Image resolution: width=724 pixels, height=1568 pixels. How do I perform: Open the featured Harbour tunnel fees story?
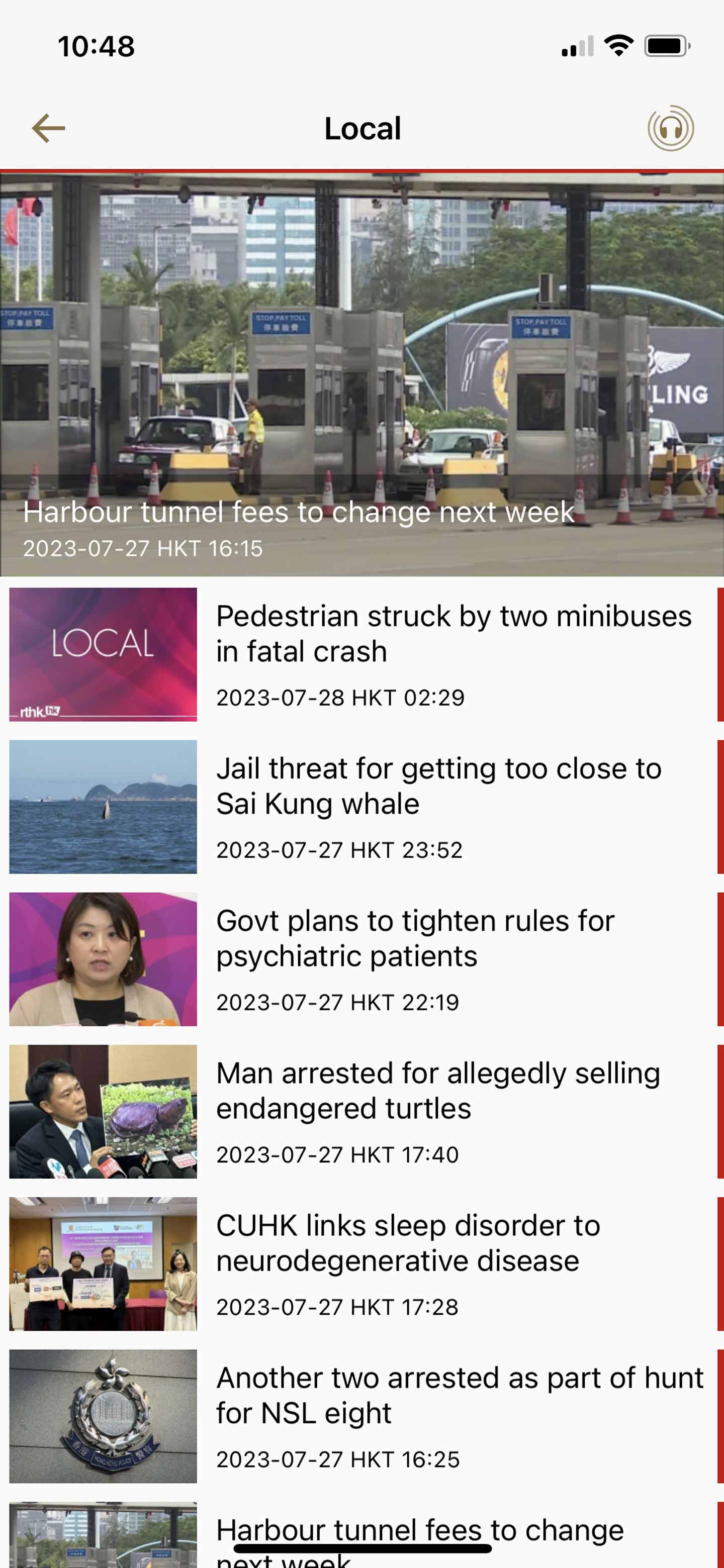[361, 374]
